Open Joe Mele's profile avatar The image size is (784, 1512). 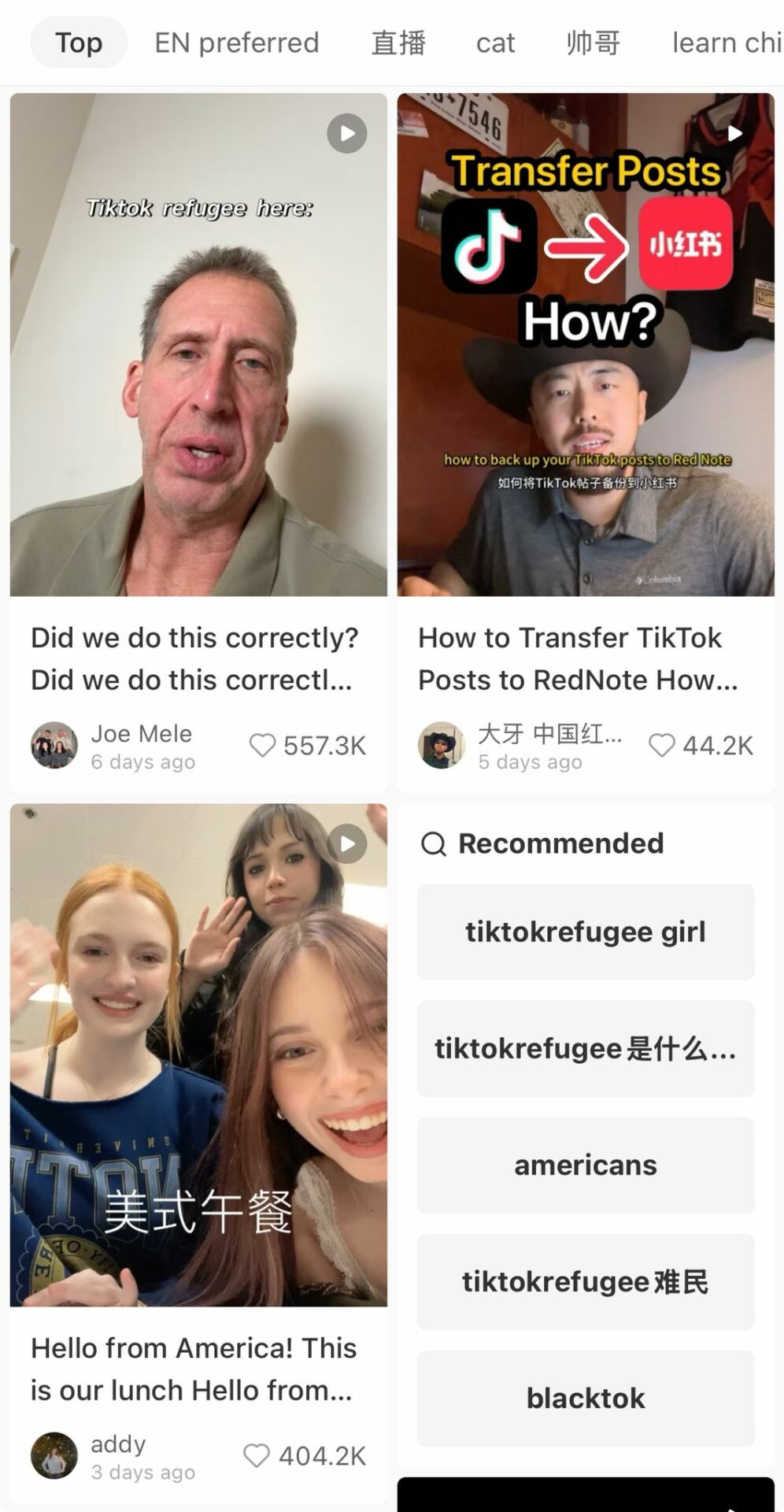click(x=54, y=745)
